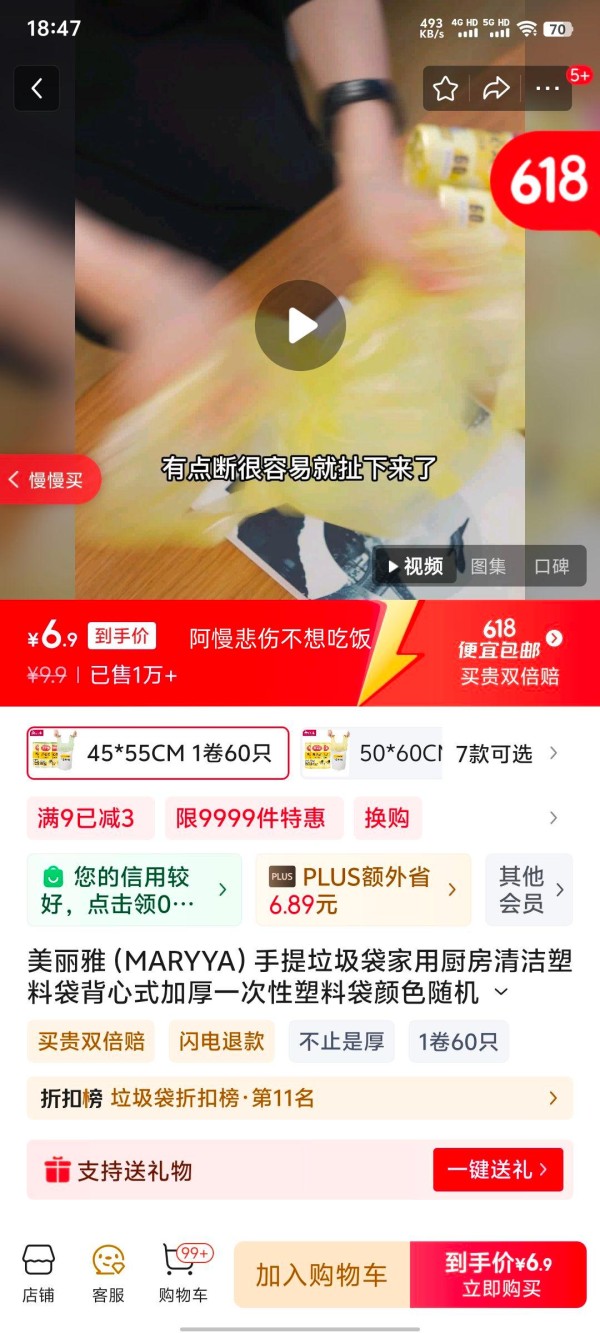Switch to the 口碑 tab
Viewport: 600px width, 1333px height.
click(551, 566)
